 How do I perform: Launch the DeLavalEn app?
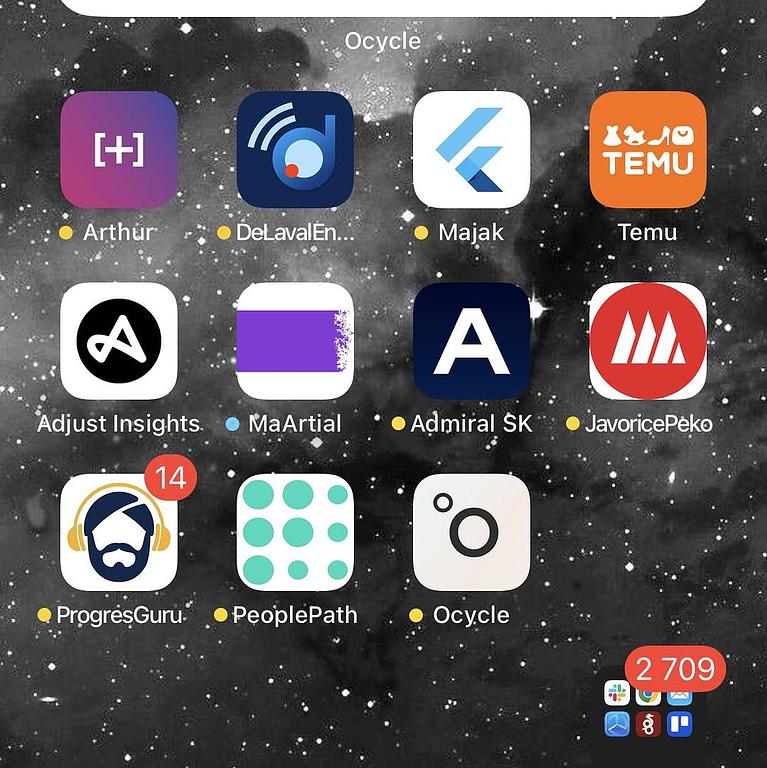(x=295, y=150)
